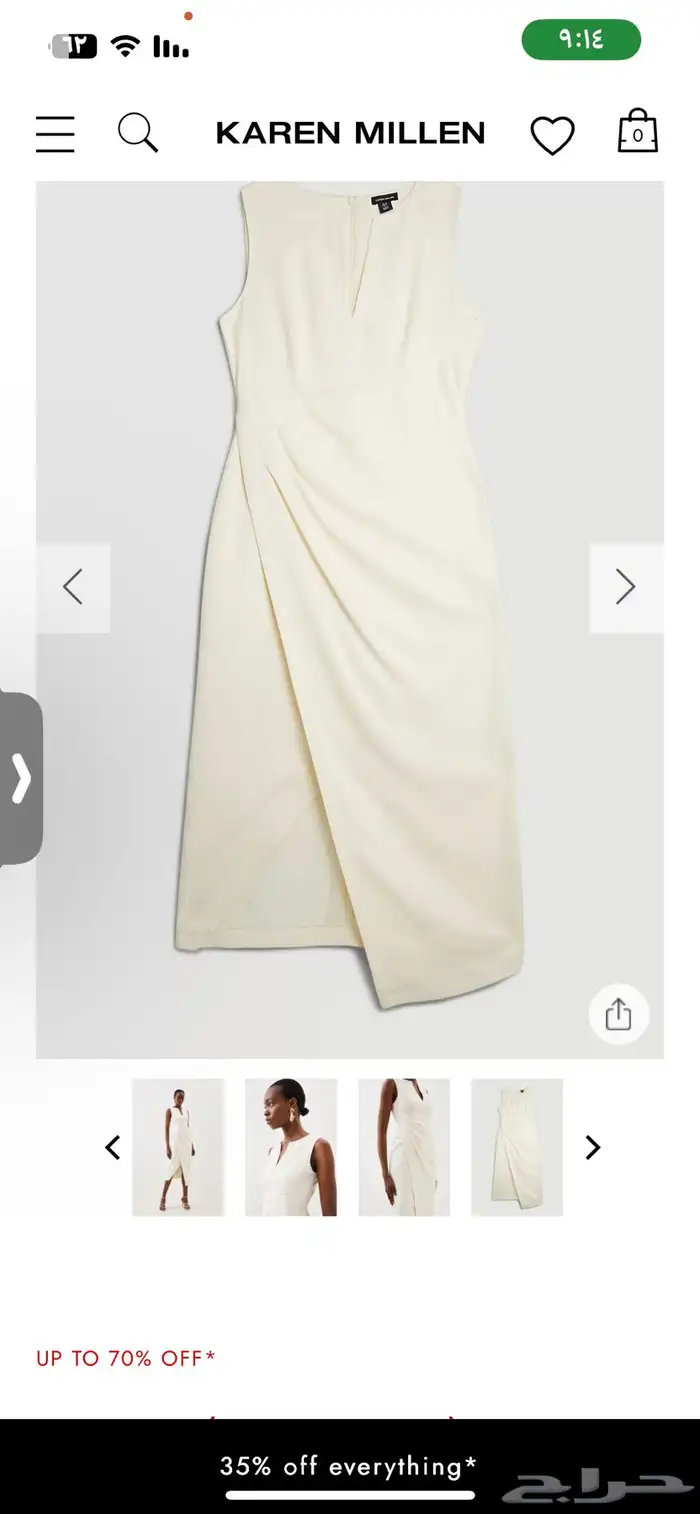The height and width of the screenshot is (1514, 700).
Task: Select the flat-lay dress thumbnail
Action: pos(517,1147)
